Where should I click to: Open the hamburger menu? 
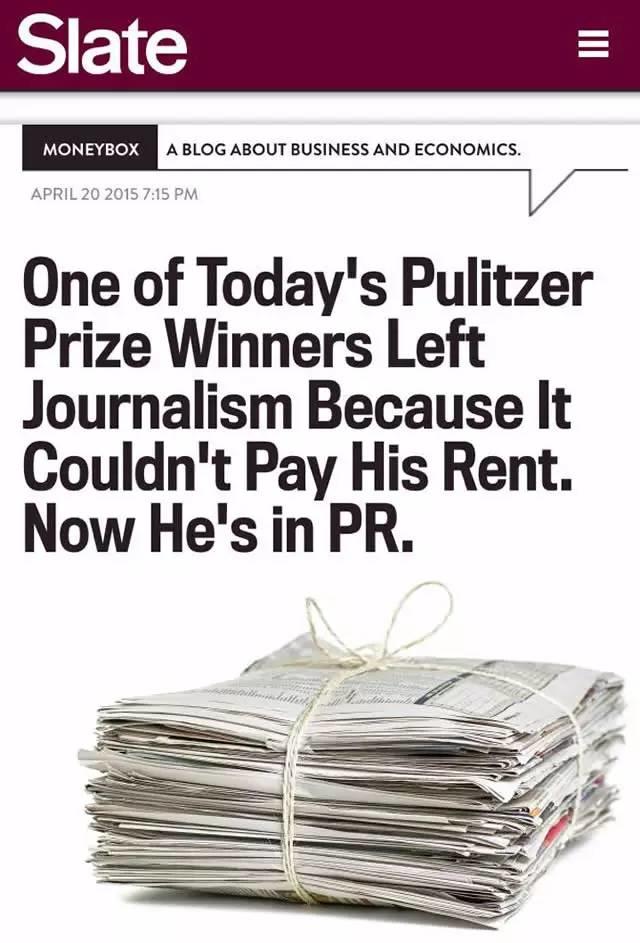(594, 45)
